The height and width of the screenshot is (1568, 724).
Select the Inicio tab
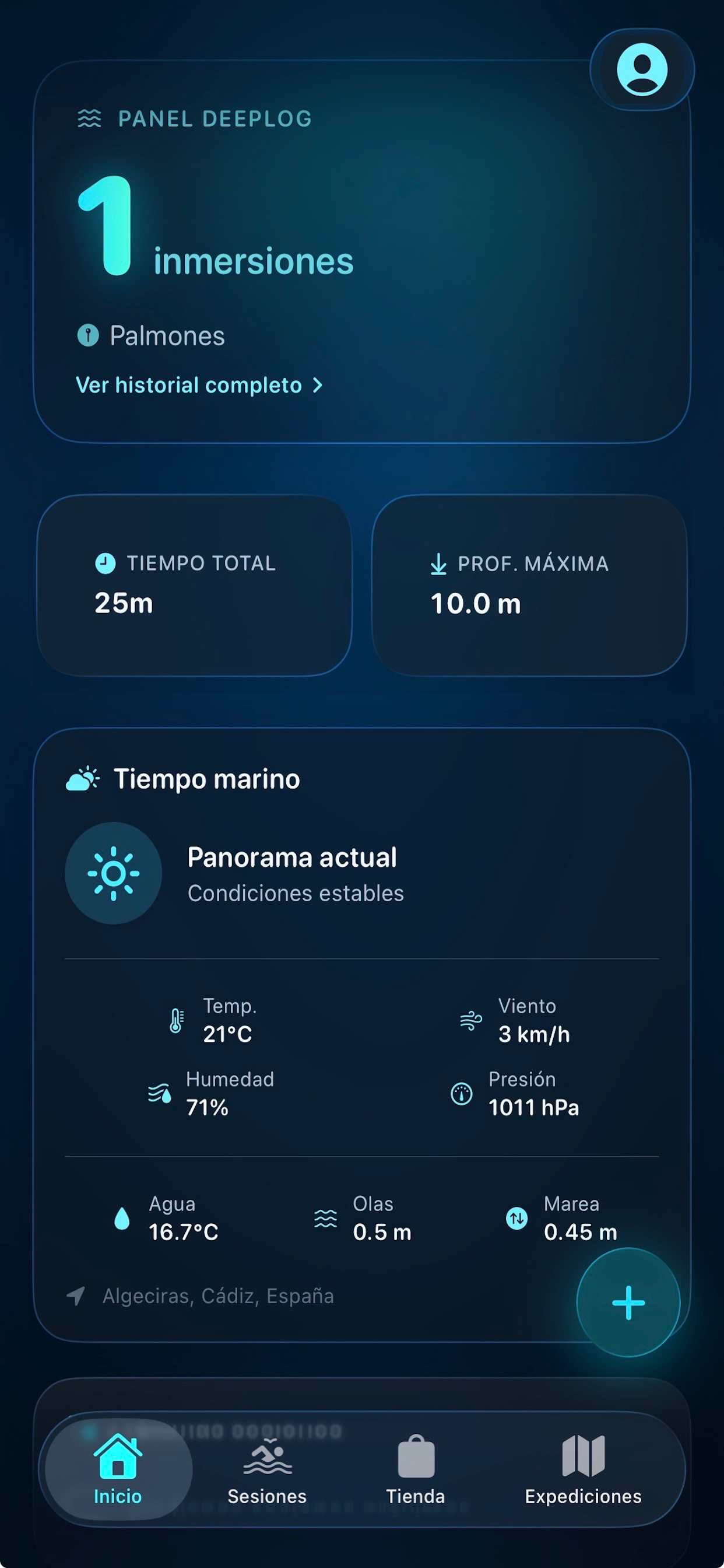click(118, 1470)
